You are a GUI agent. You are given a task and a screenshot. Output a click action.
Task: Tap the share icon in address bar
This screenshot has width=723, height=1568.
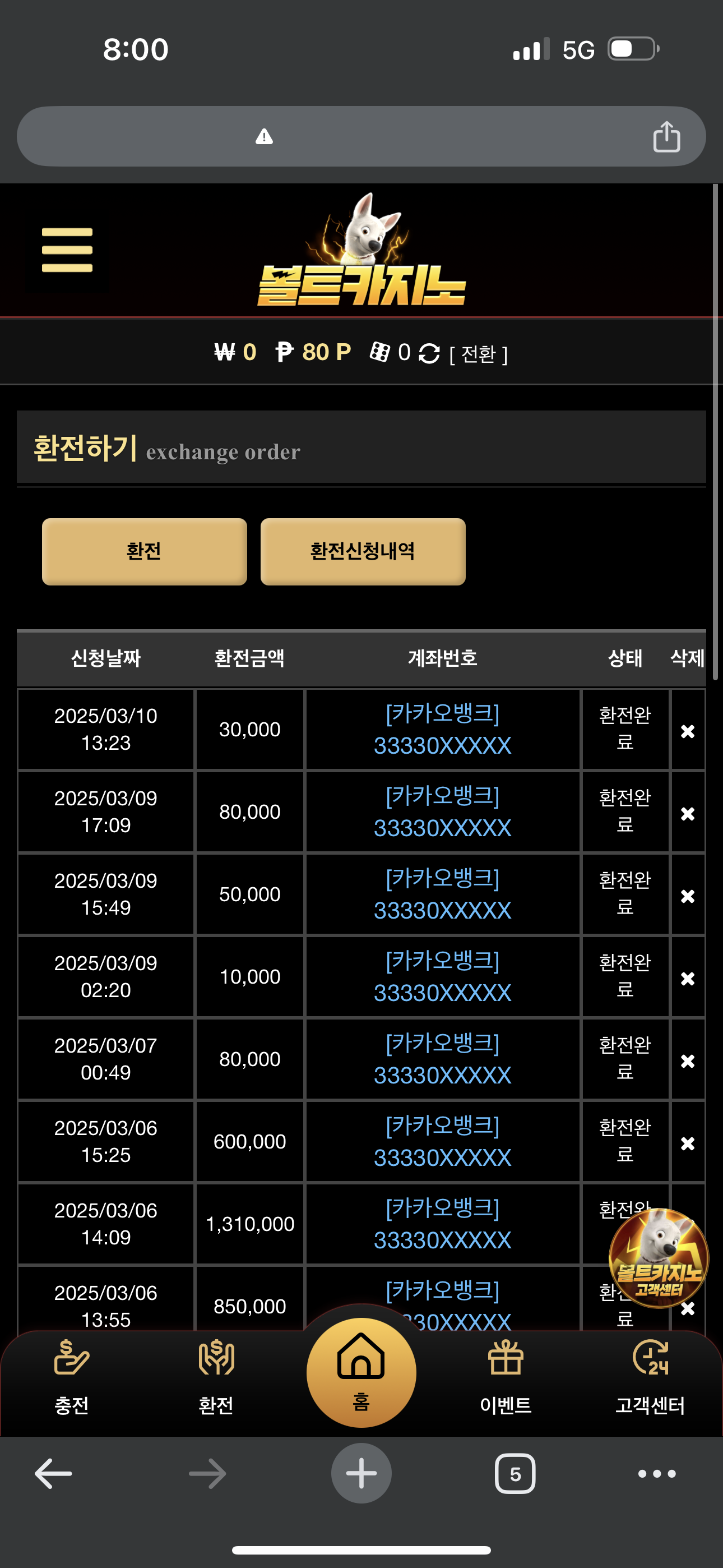click(666, 136)
